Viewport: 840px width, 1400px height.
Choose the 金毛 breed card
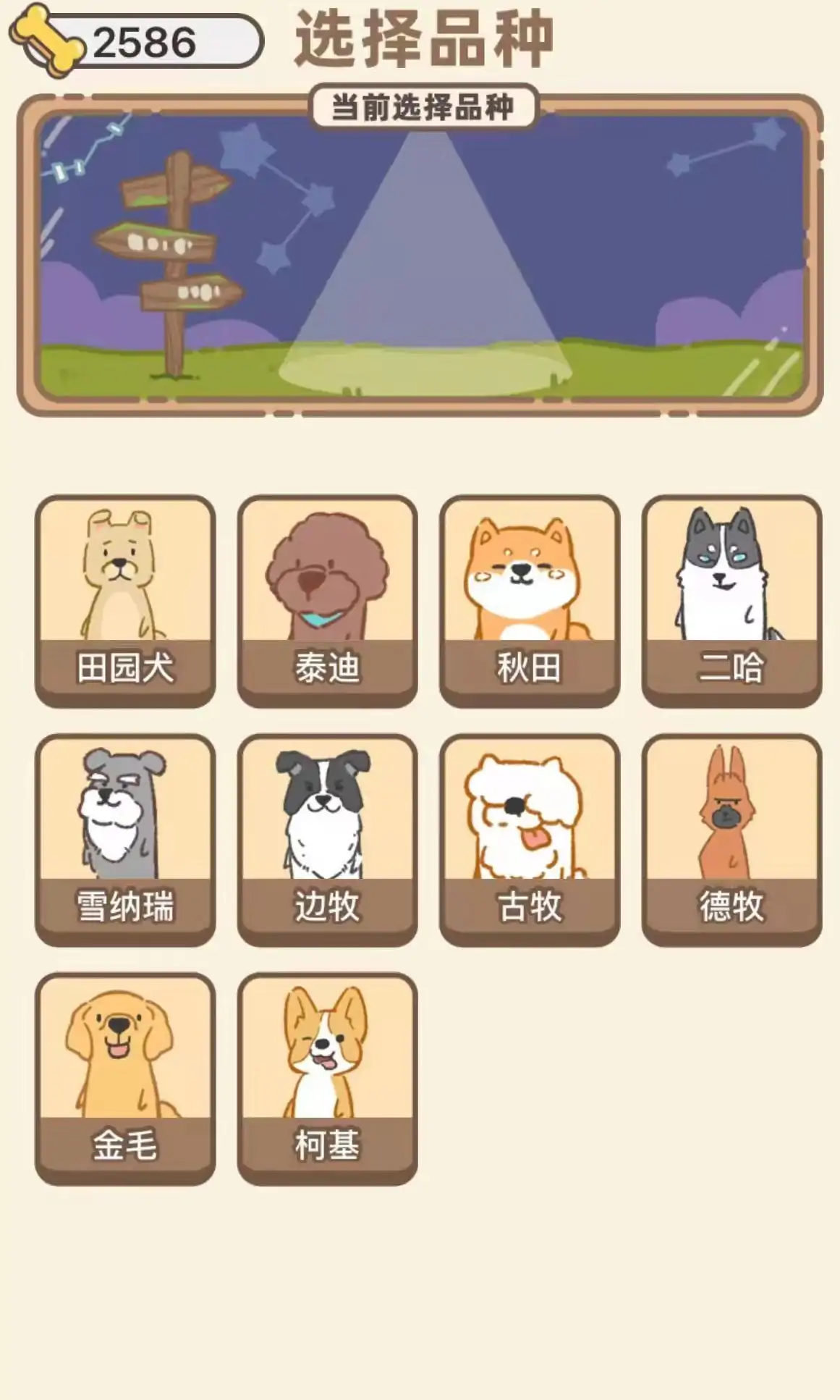[x=125, y=1079]
